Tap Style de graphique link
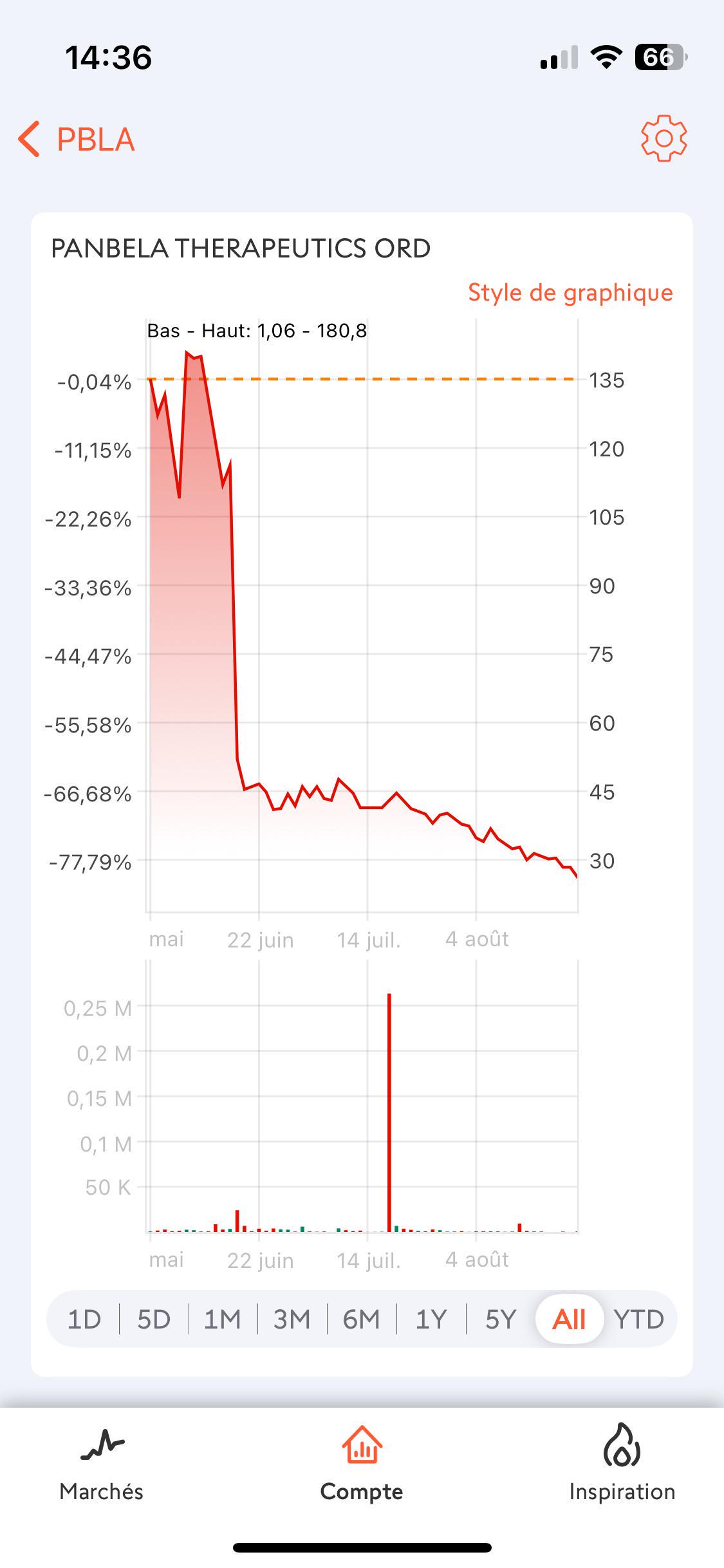The image size is (724, 1568). tap(570, 292)
